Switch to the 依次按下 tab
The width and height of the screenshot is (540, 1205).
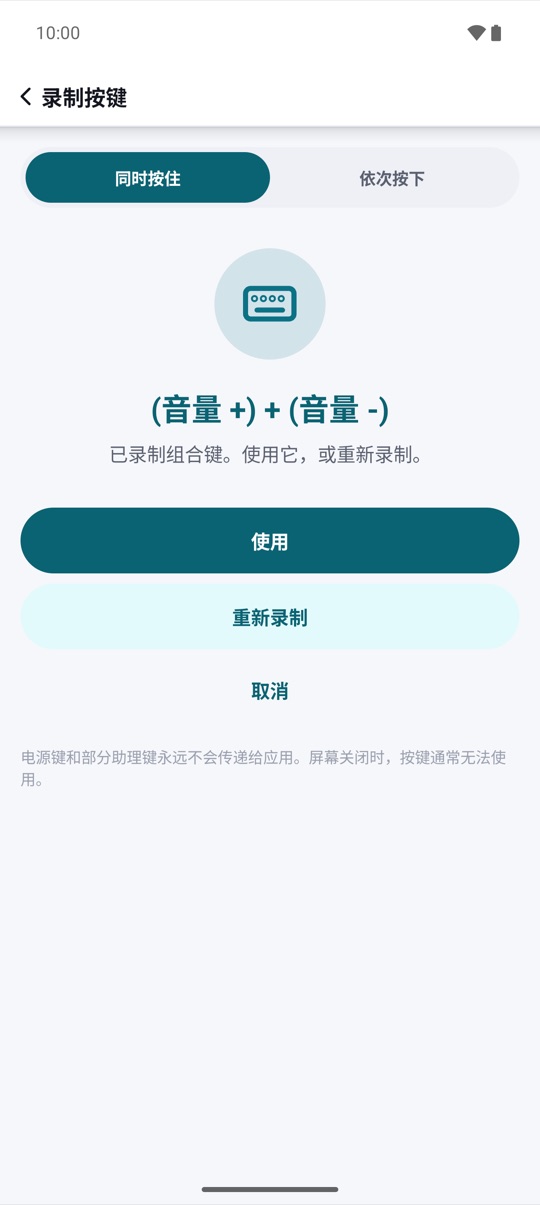pos(392,178)
